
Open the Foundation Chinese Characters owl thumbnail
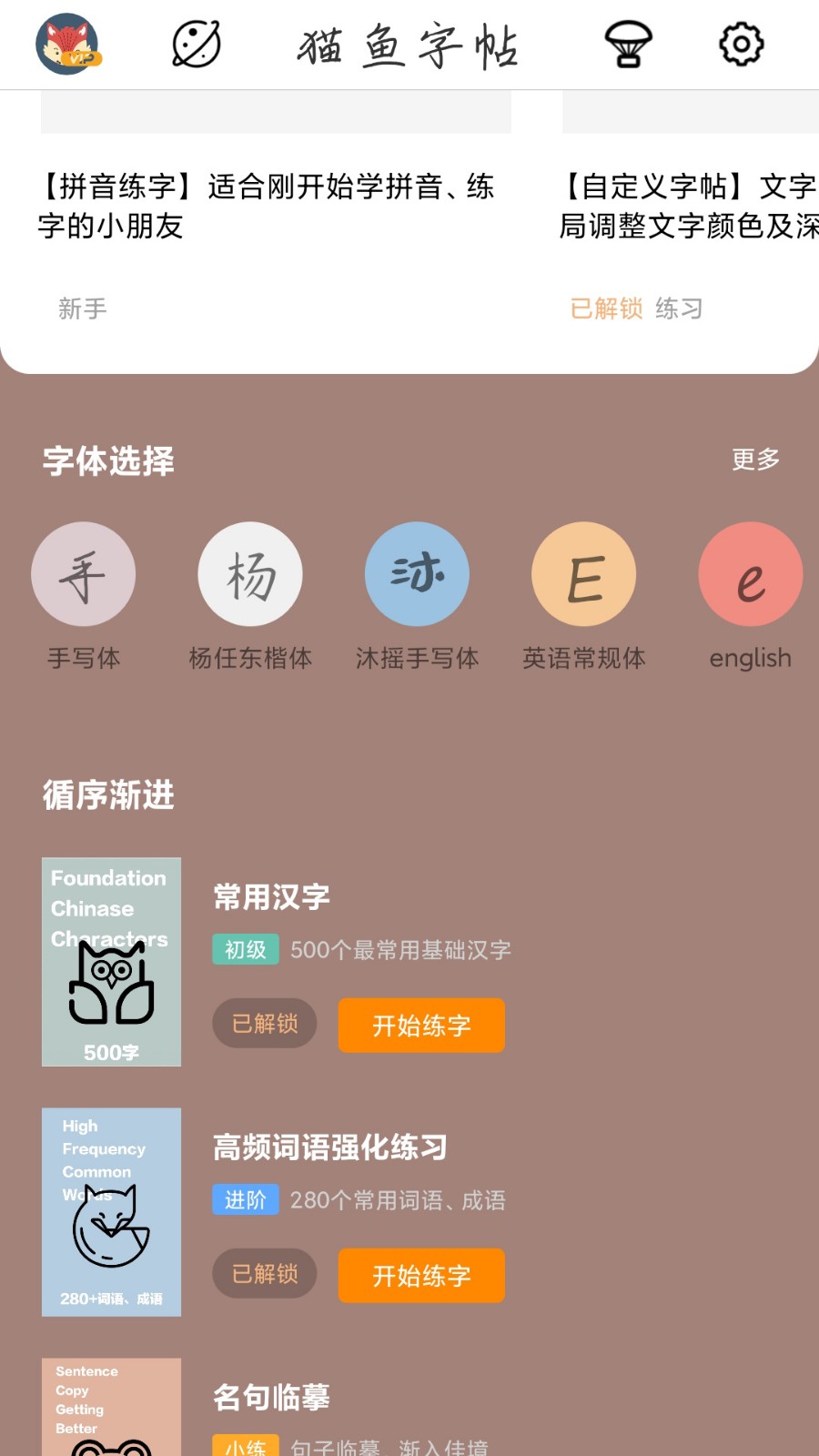click(110, 961)
